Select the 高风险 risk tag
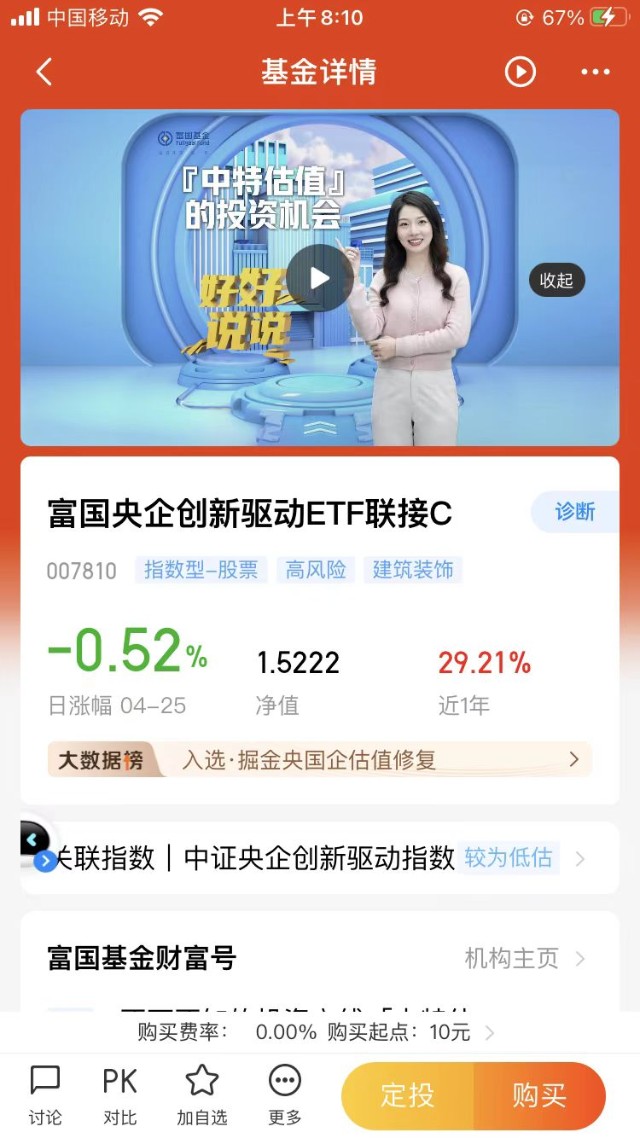 pos(316,570)
